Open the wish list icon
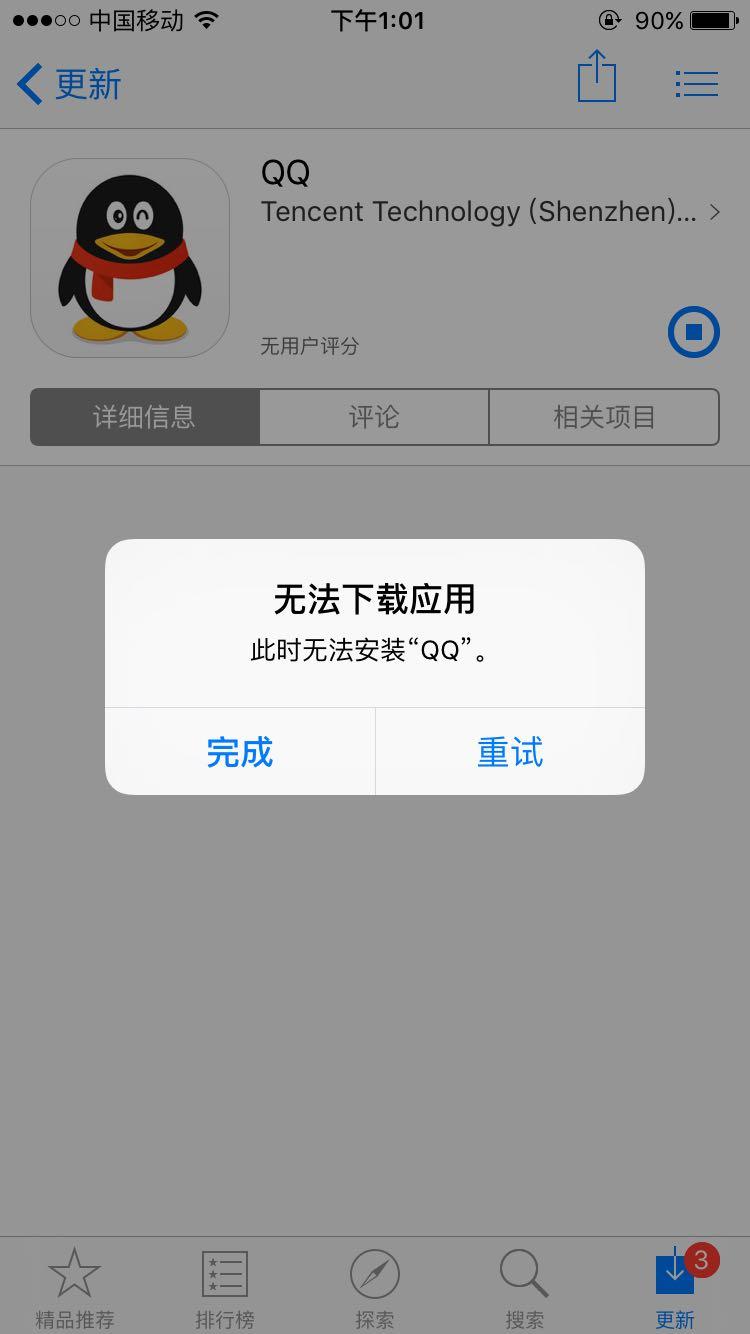 (697, 84)
